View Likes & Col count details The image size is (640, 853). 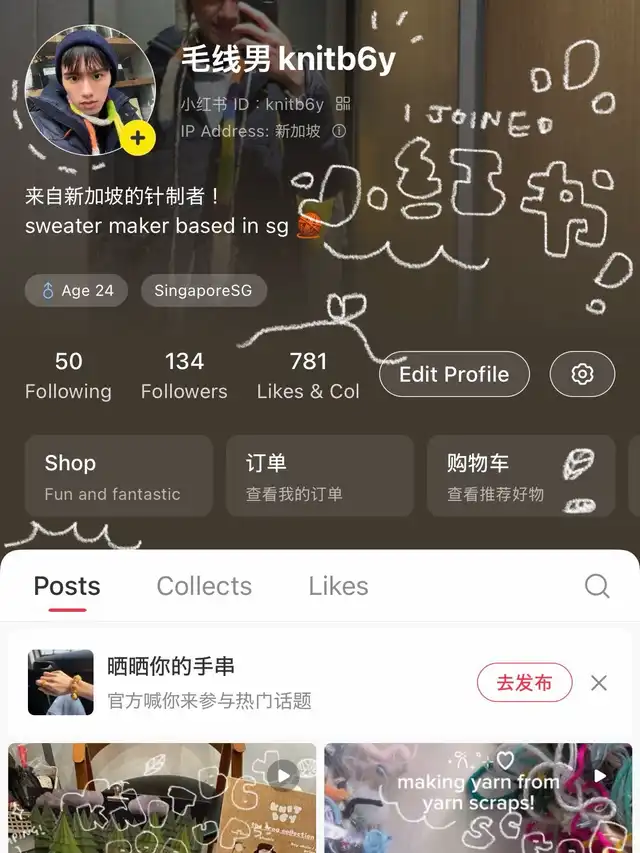pyautogui.click(x=308, y=375)
